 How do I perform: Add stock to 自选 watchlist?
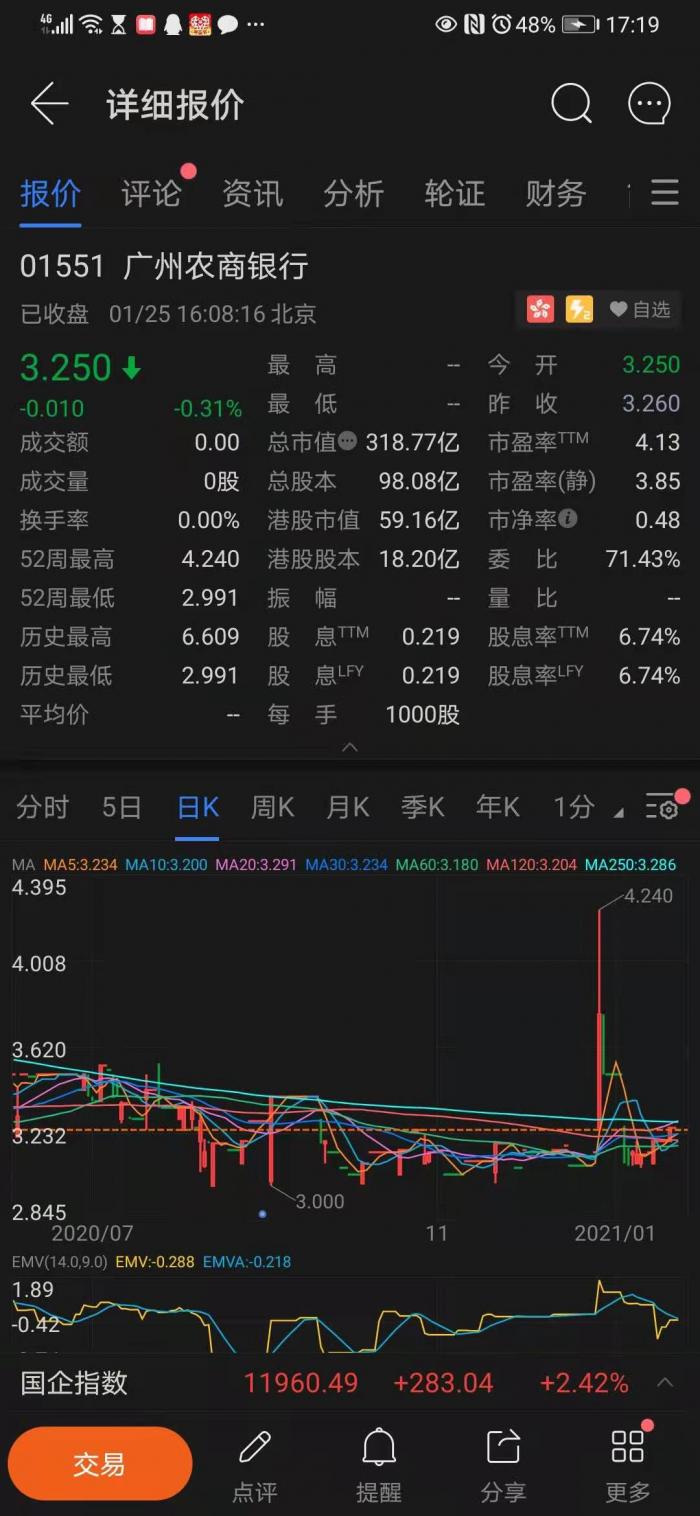tap(641, 310)
